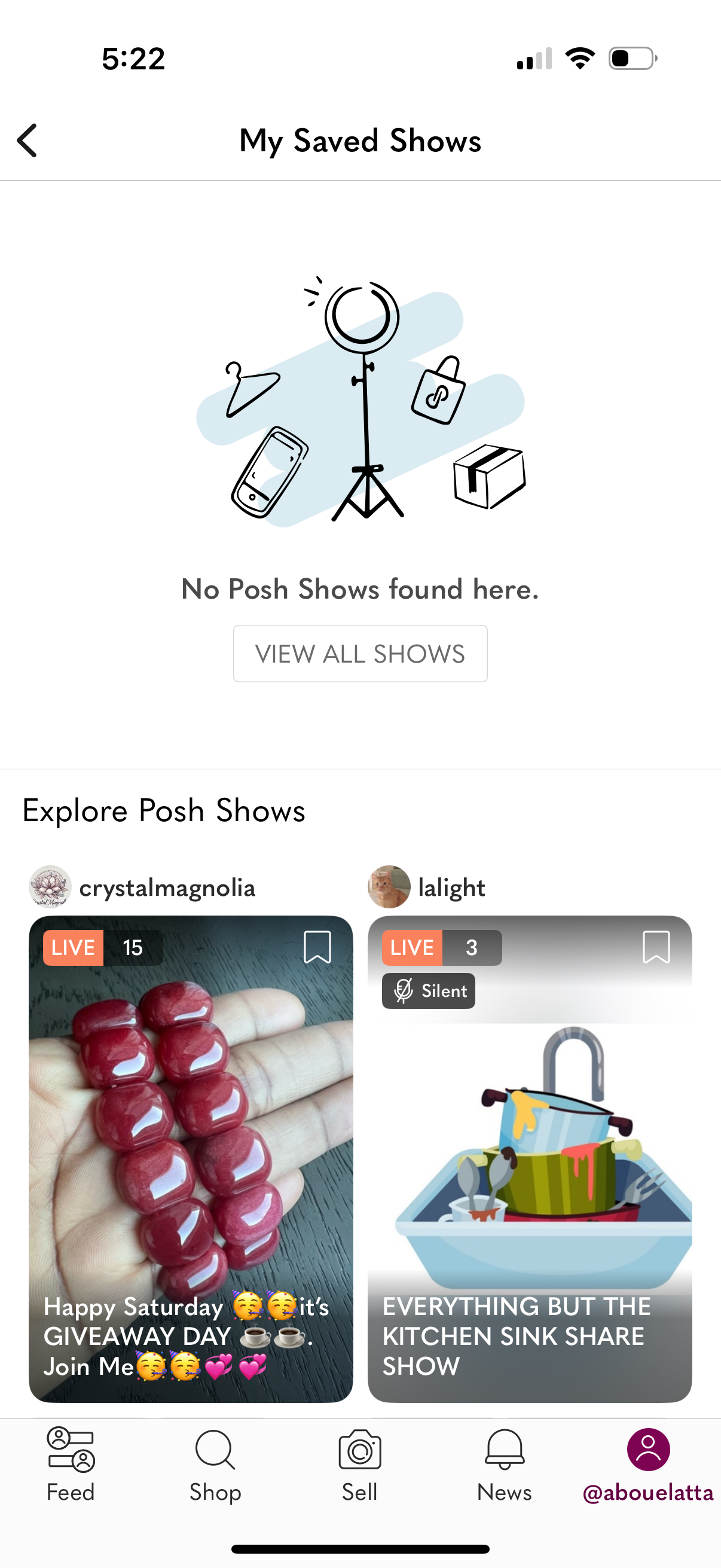Tap the Silent indicator on lalight's show
721x1568 pixels.
point(427,990)
